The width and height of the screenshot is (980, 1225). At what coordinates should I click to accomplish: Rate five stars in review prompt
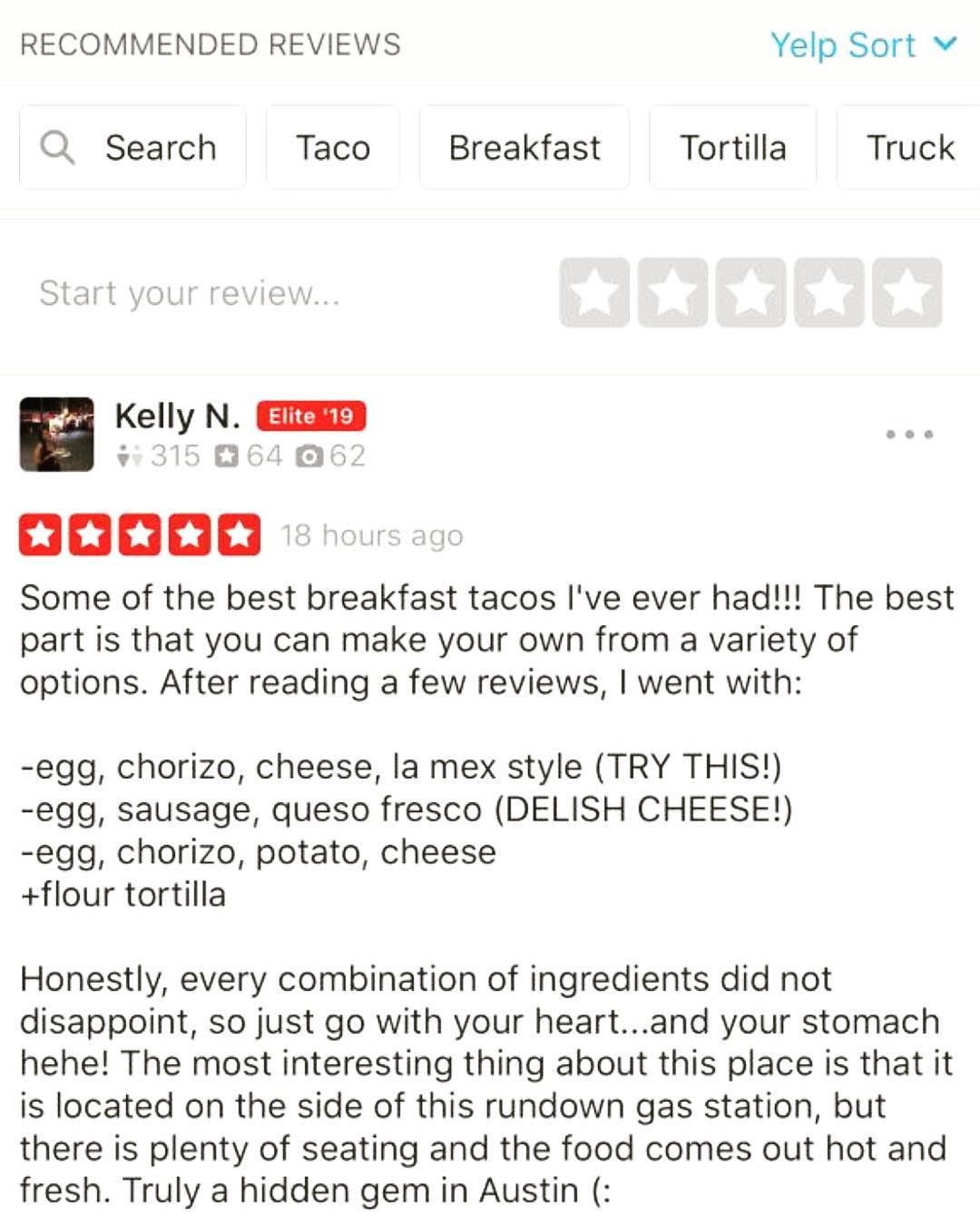pos(906,292)
